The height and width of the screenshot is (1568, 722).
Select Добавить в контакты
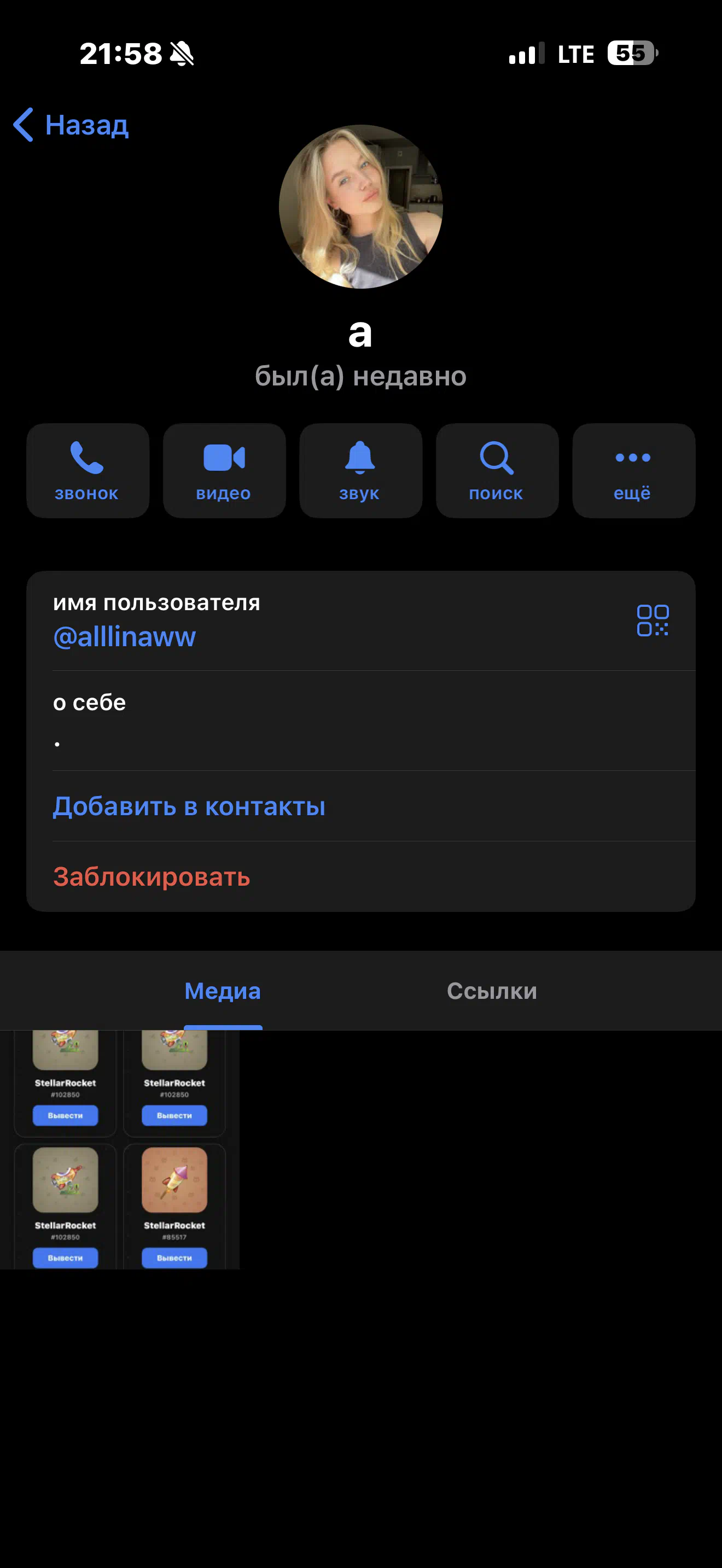189,806
